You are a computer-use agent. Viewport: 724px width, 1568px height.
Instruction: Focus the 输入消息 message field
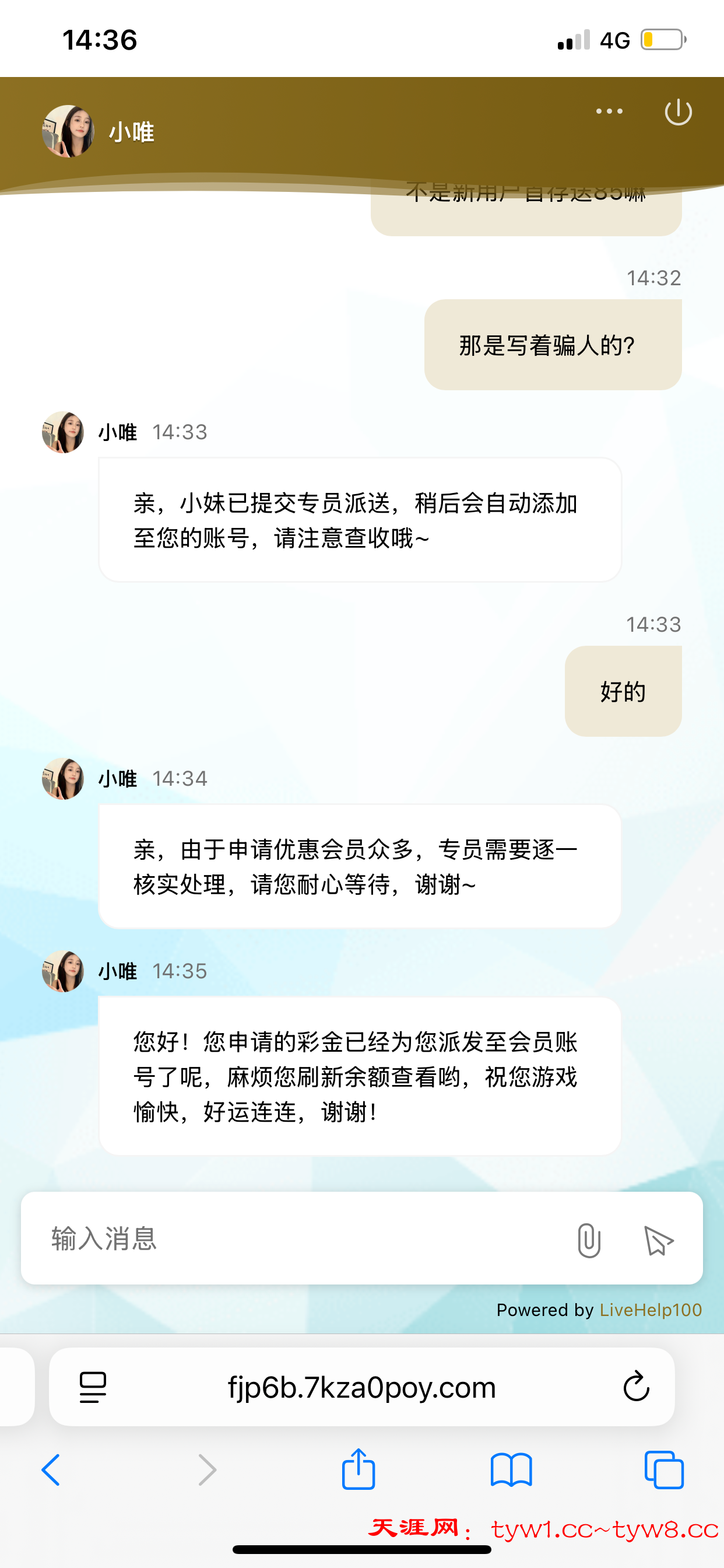tap(292, 1238)
